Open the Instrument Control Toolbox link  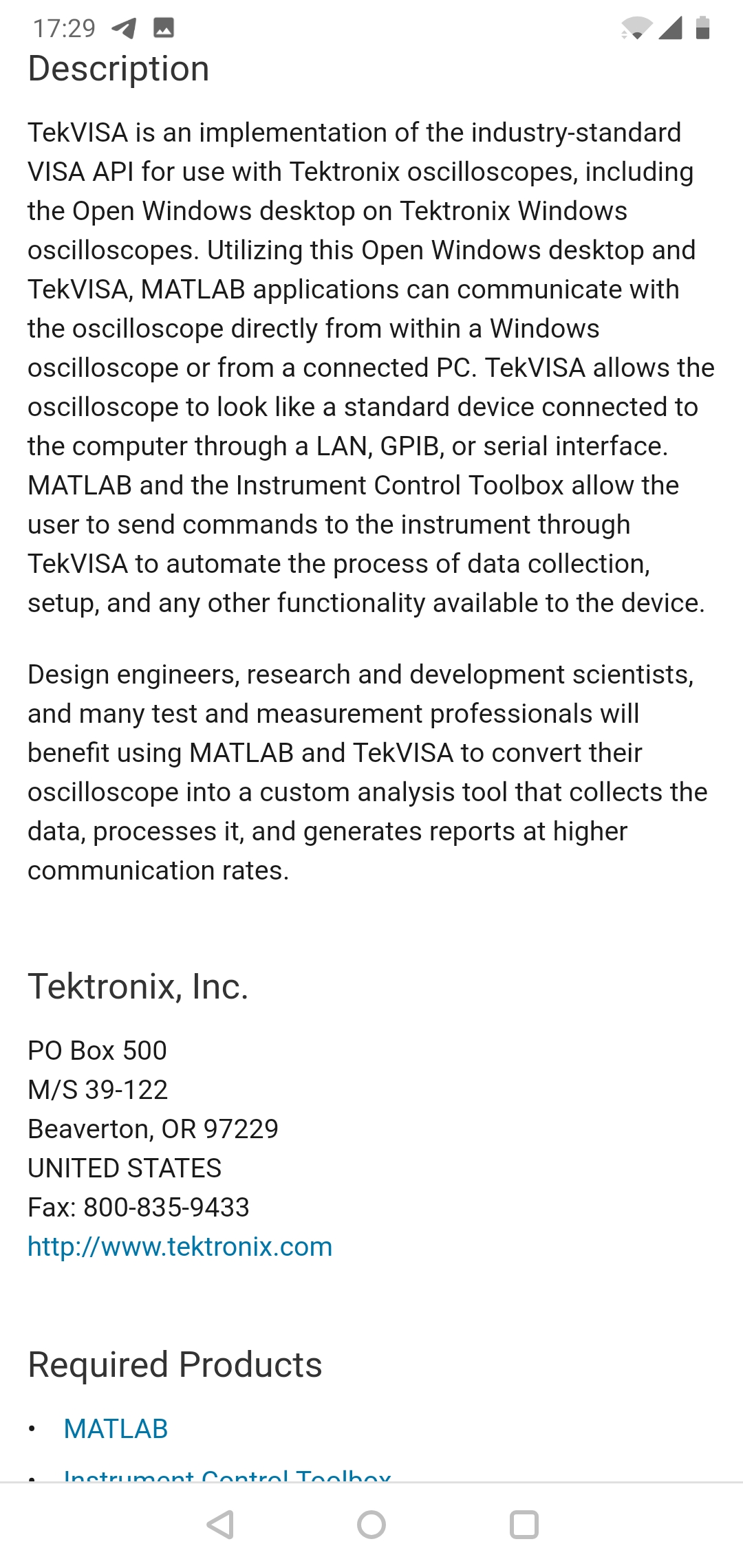[x=227, y=1474]
